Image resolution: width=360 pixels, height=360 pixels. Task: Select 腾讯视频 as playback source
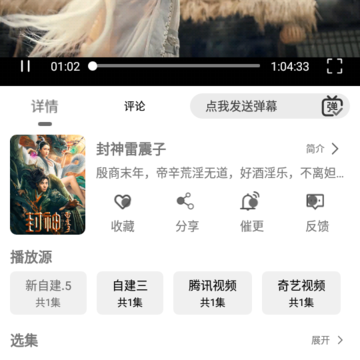(x=213, y=293)
